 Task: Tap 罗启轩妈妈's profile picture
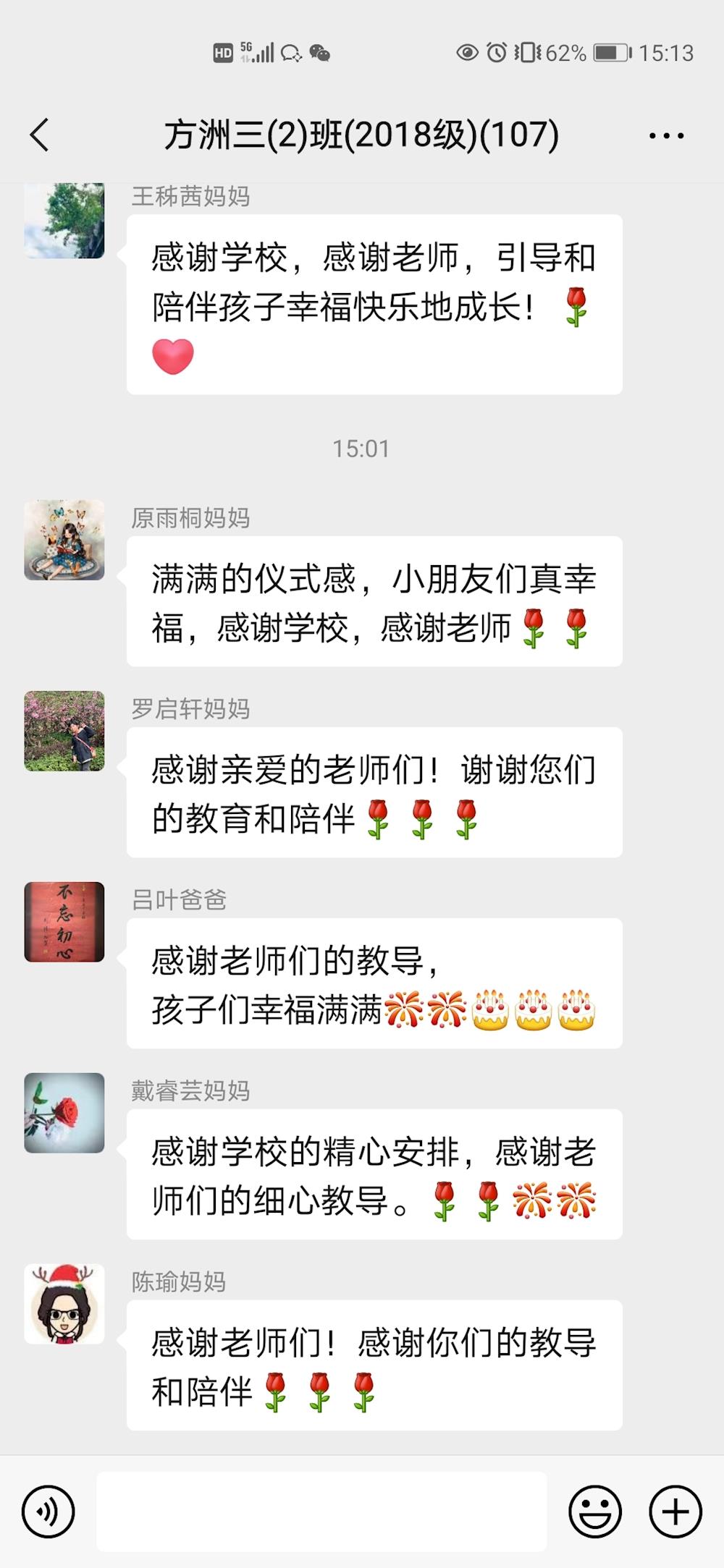[x=64, y=731]
